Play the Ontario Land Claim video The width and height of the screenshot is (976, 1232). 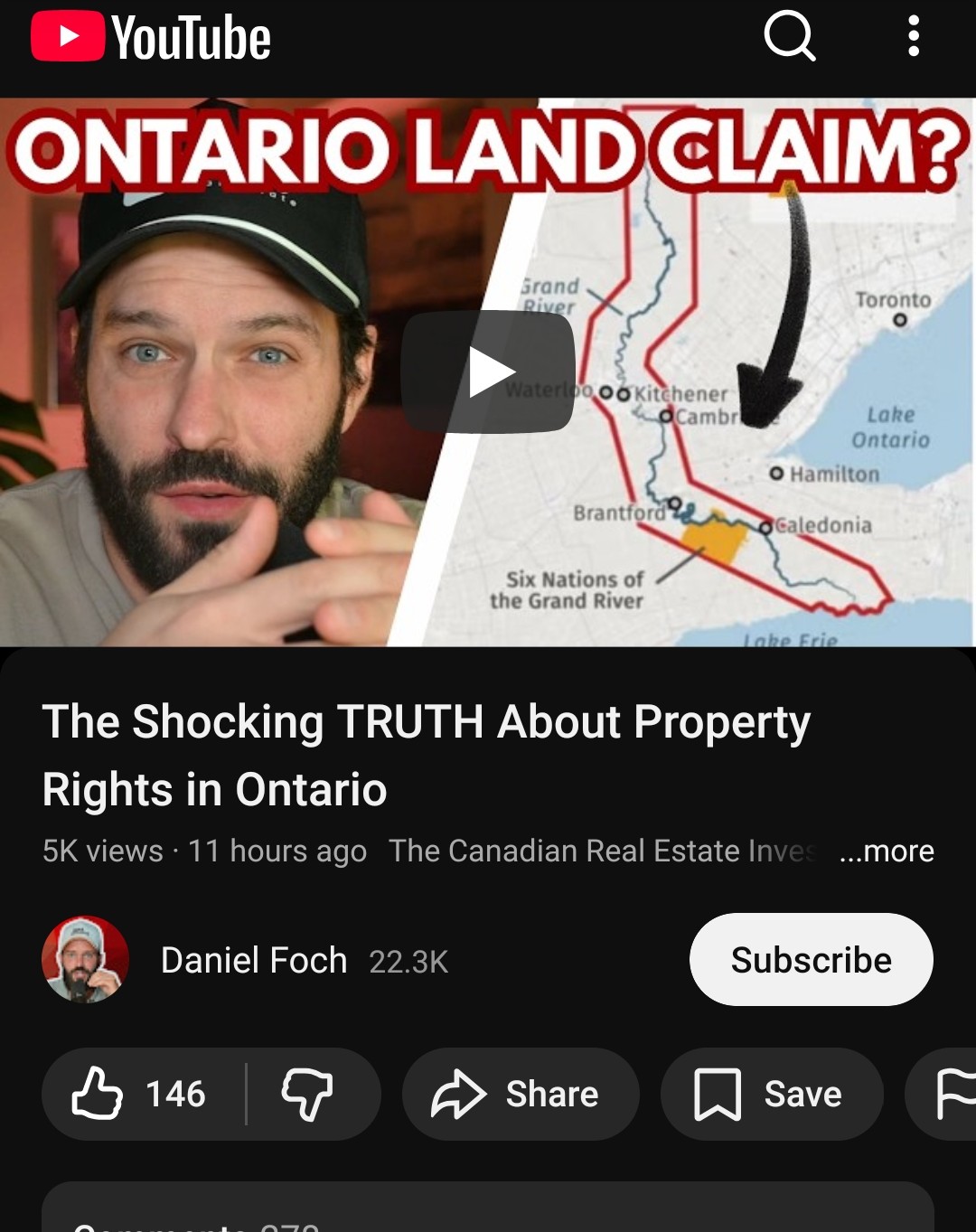489,371
